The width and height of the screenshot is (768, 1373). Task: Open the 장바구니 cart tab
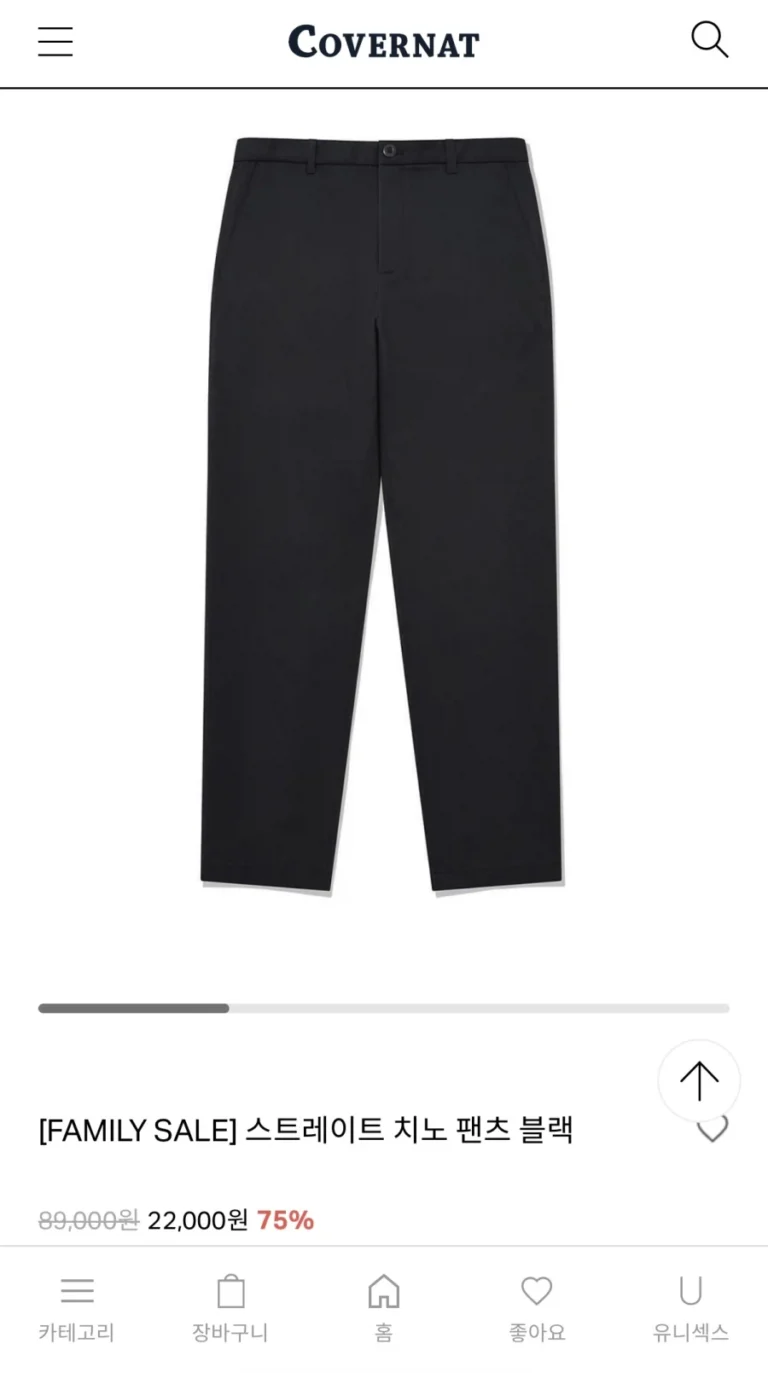point(230,1308)
